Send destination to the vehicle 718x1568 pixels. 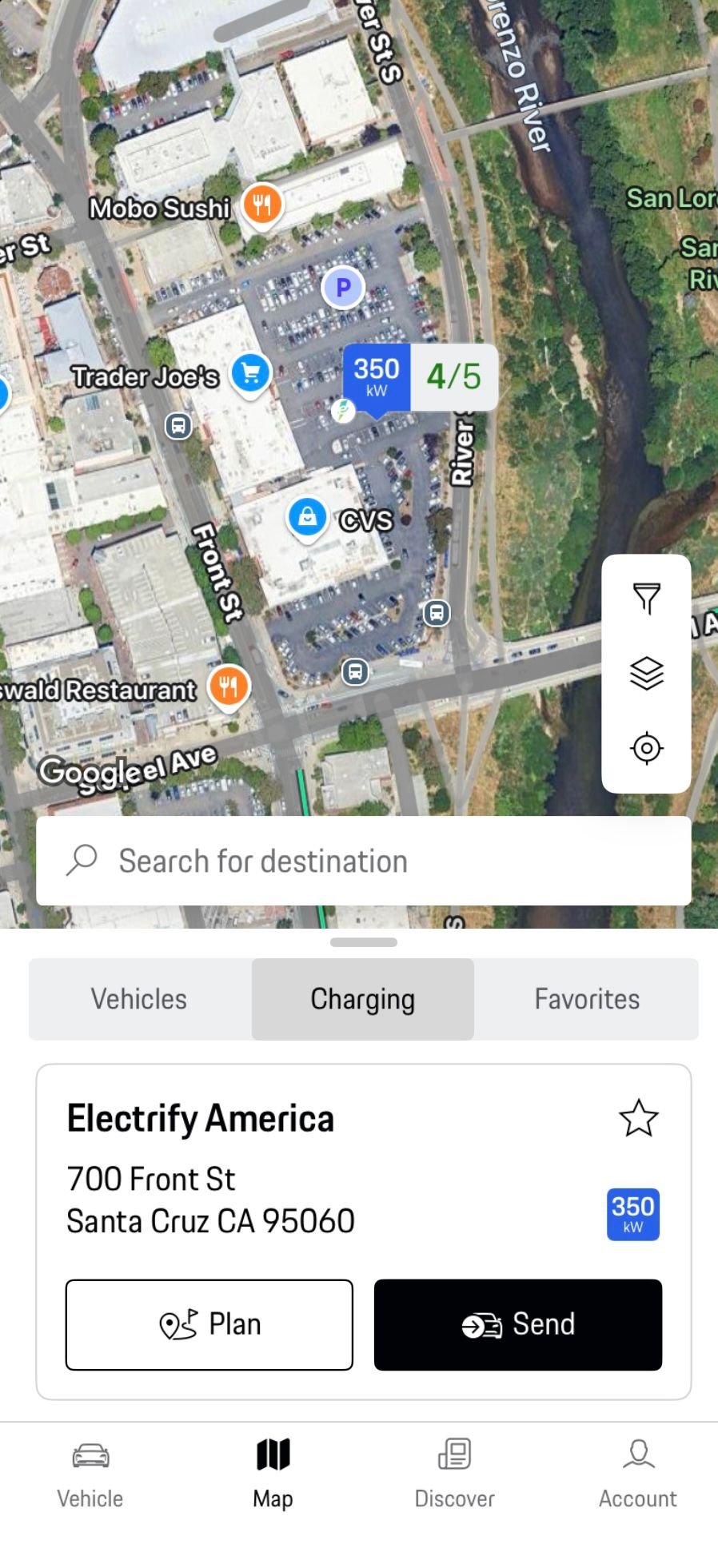(x=518, y=1324)
